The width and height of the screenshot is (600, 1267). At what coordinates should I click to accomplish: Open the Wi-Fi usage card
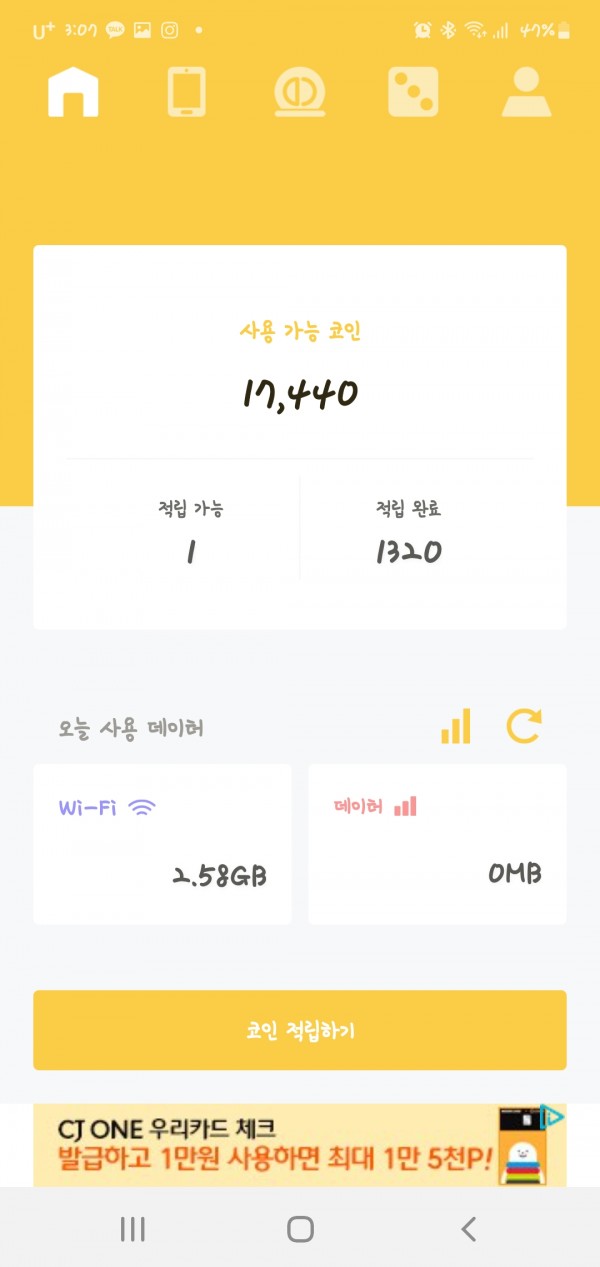[x=162, y=844]
